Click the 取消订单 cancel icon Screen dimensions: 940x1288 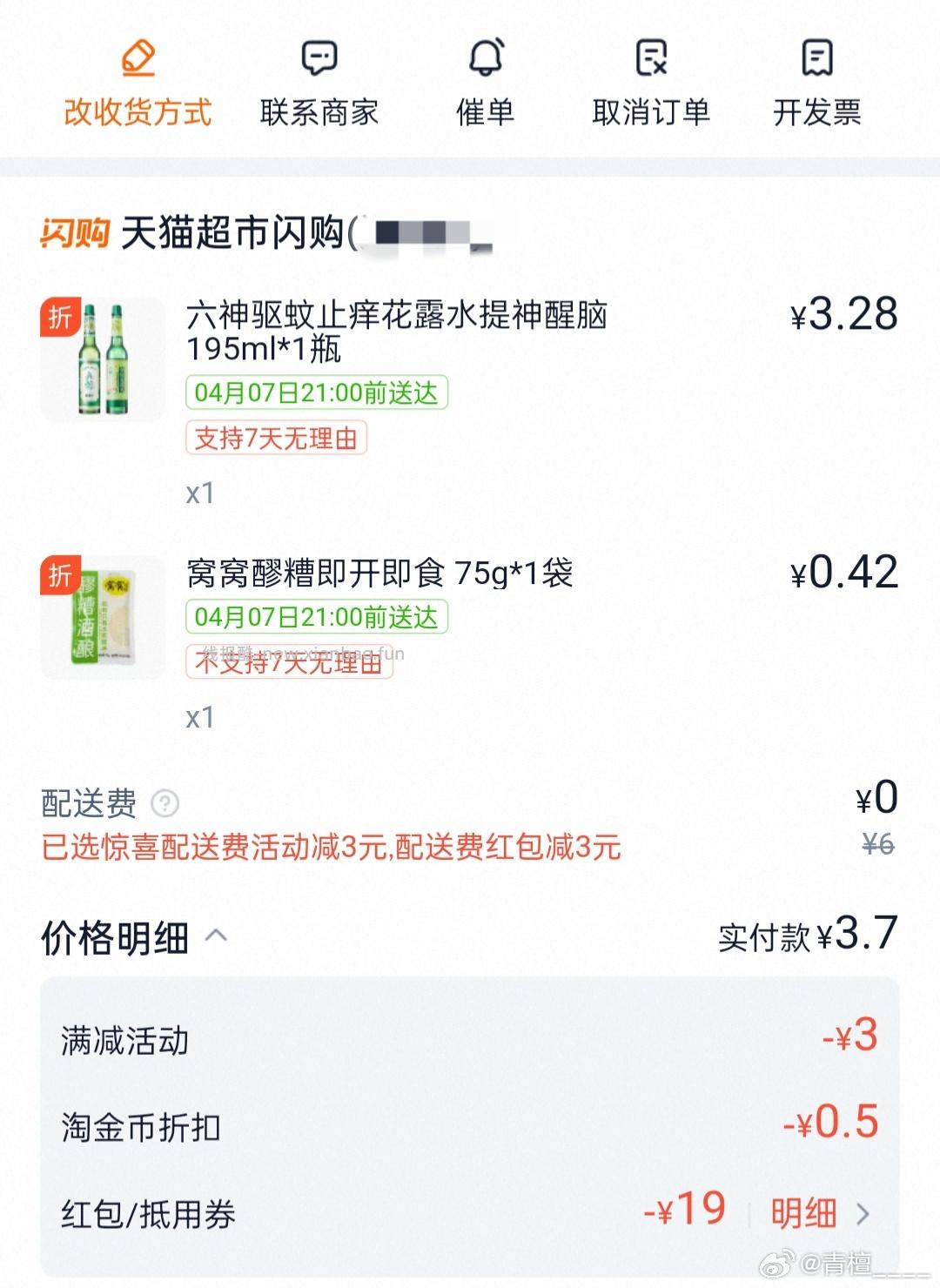click(x=651, y=57)
